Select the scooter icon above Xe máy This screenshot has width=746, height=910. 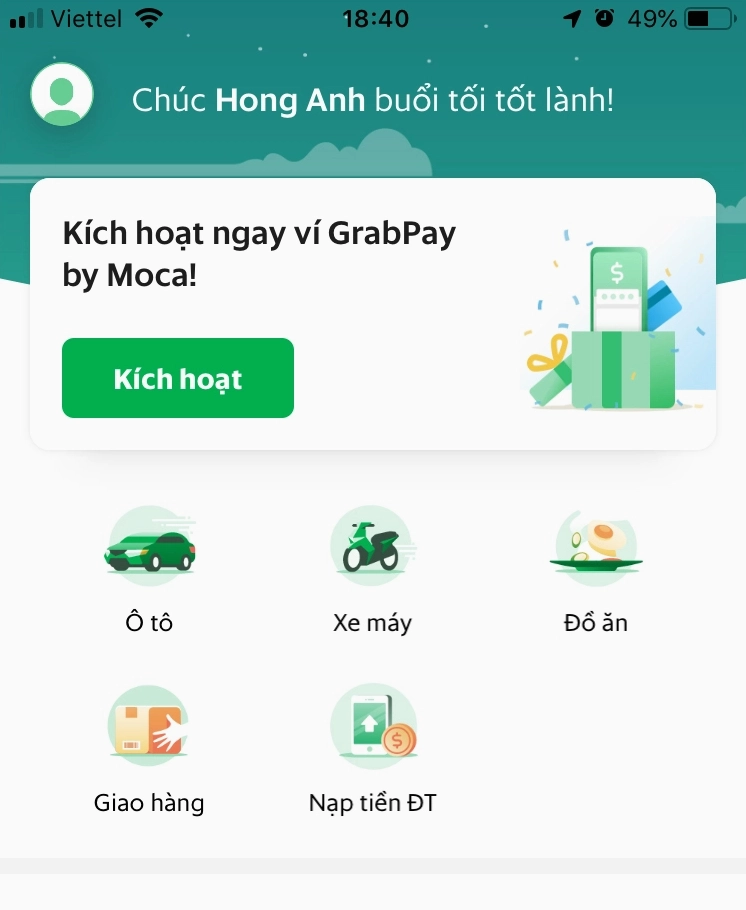[x=372, y=545]
